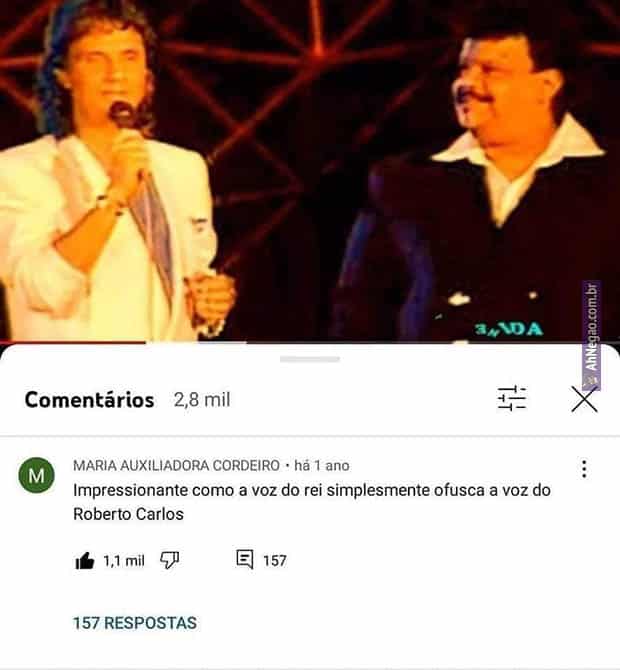Expand the 157 RESPOSTAS thread
The image size is (620, 670).
tap(135, 622)
